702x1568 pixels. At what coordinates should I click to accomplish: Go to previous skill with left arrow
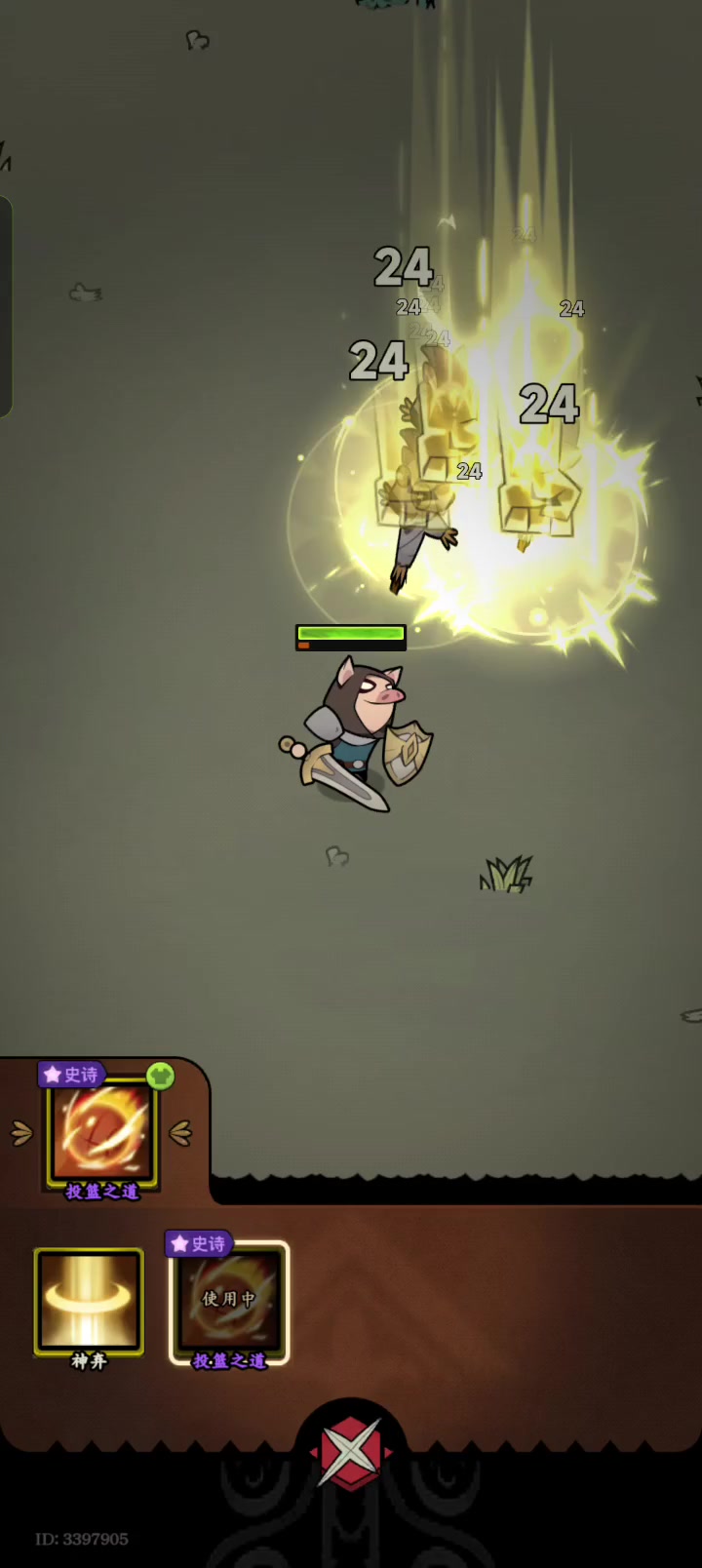21,1133
